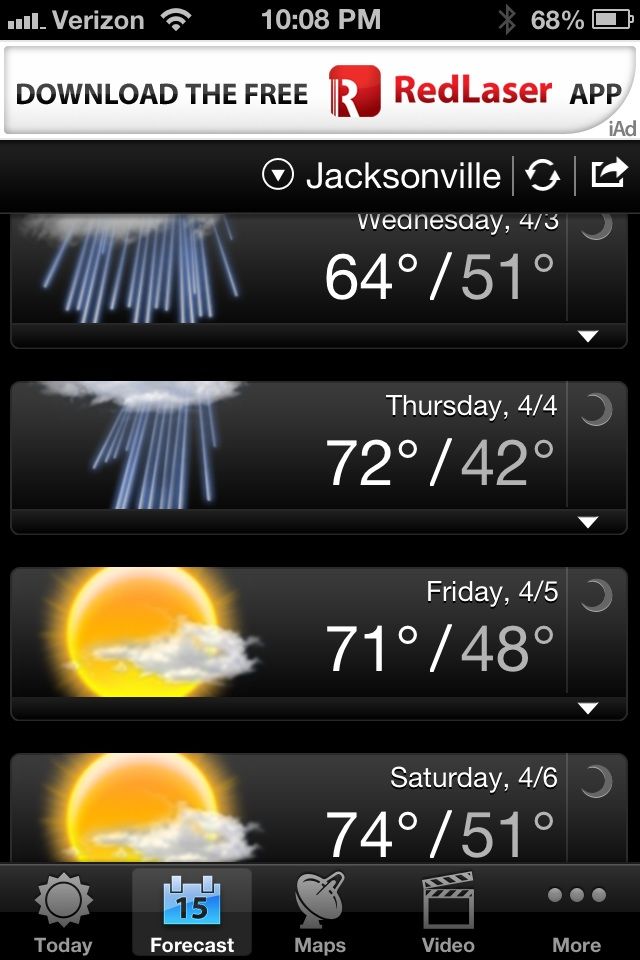Select the Forecast tab
This screenshot has width=640, height=960.
tap(192, 913)
